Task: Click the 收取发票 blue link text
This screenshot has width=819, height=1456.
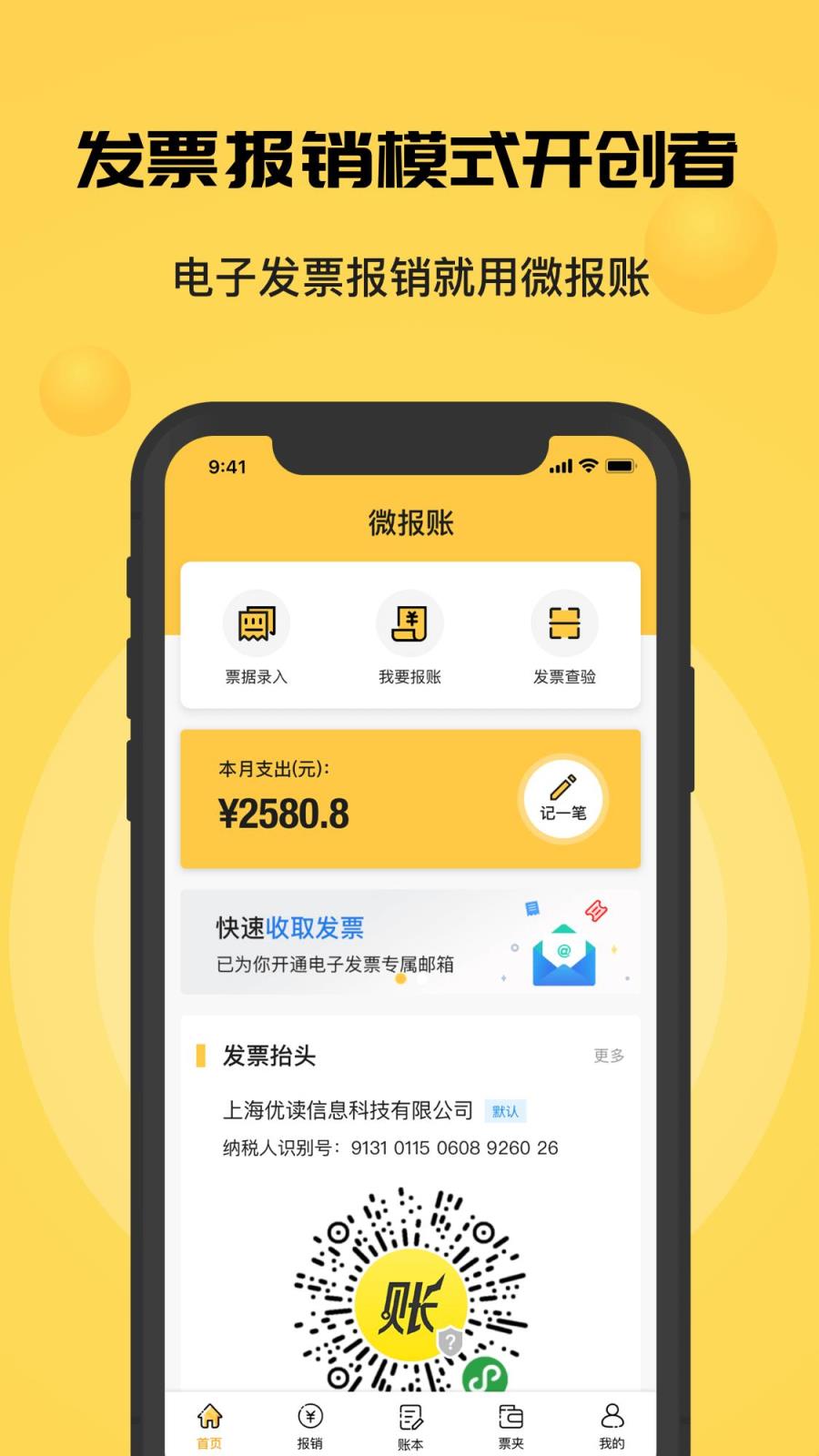Action: point(313,927)
